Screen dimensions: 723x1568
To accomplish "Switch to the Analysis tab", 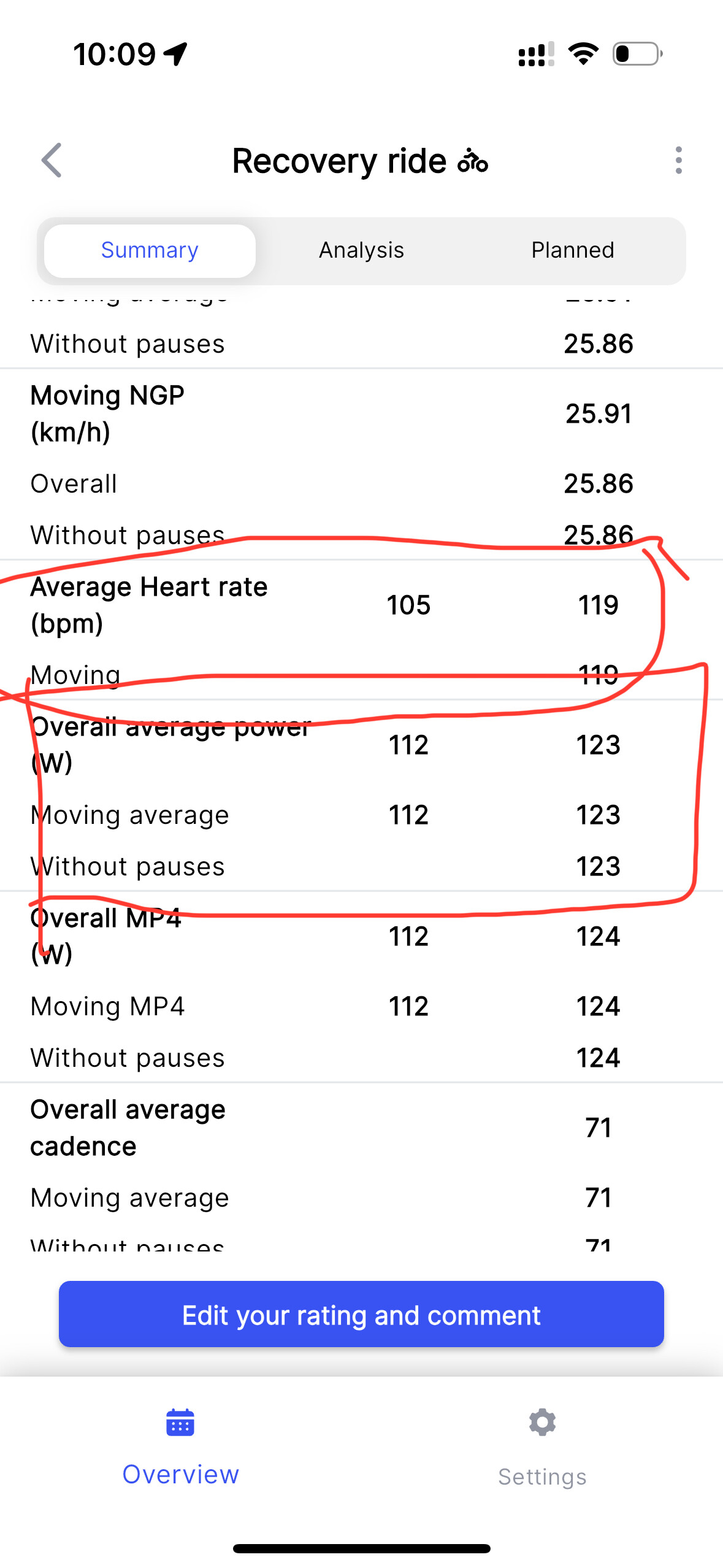I will [361, 250].
